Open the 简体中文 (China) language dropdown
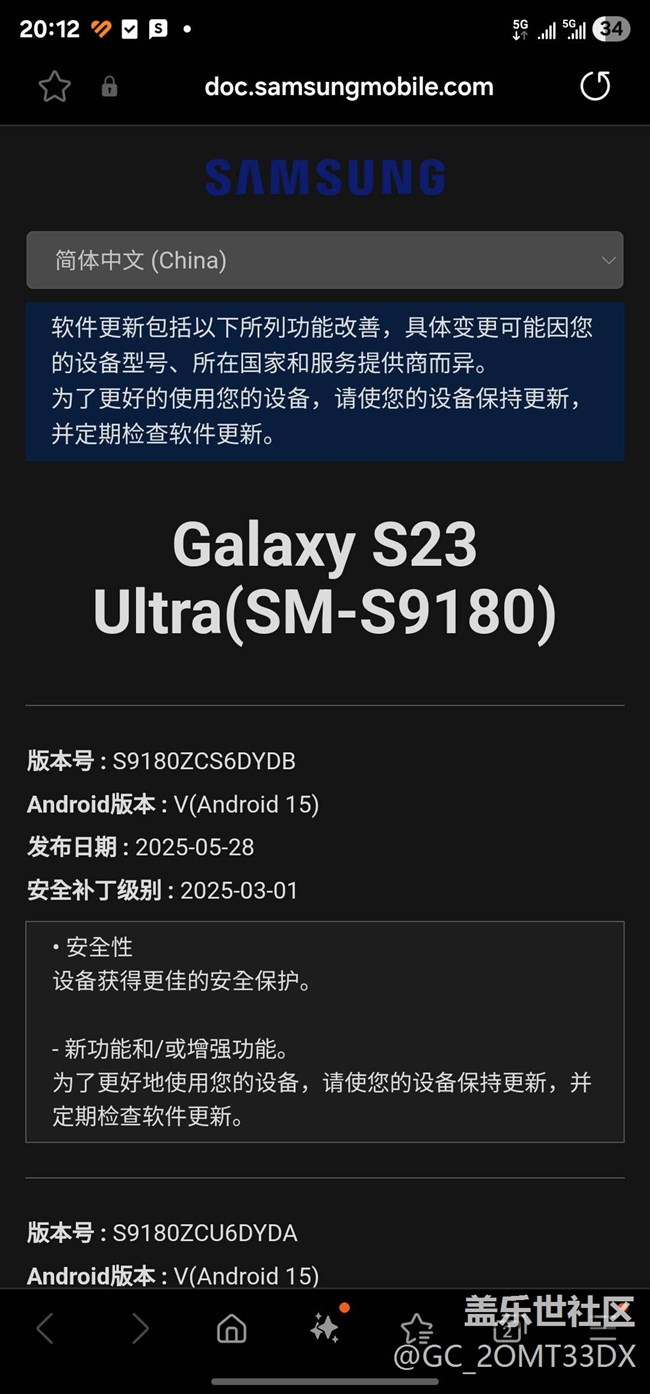 tap(324, 260)
